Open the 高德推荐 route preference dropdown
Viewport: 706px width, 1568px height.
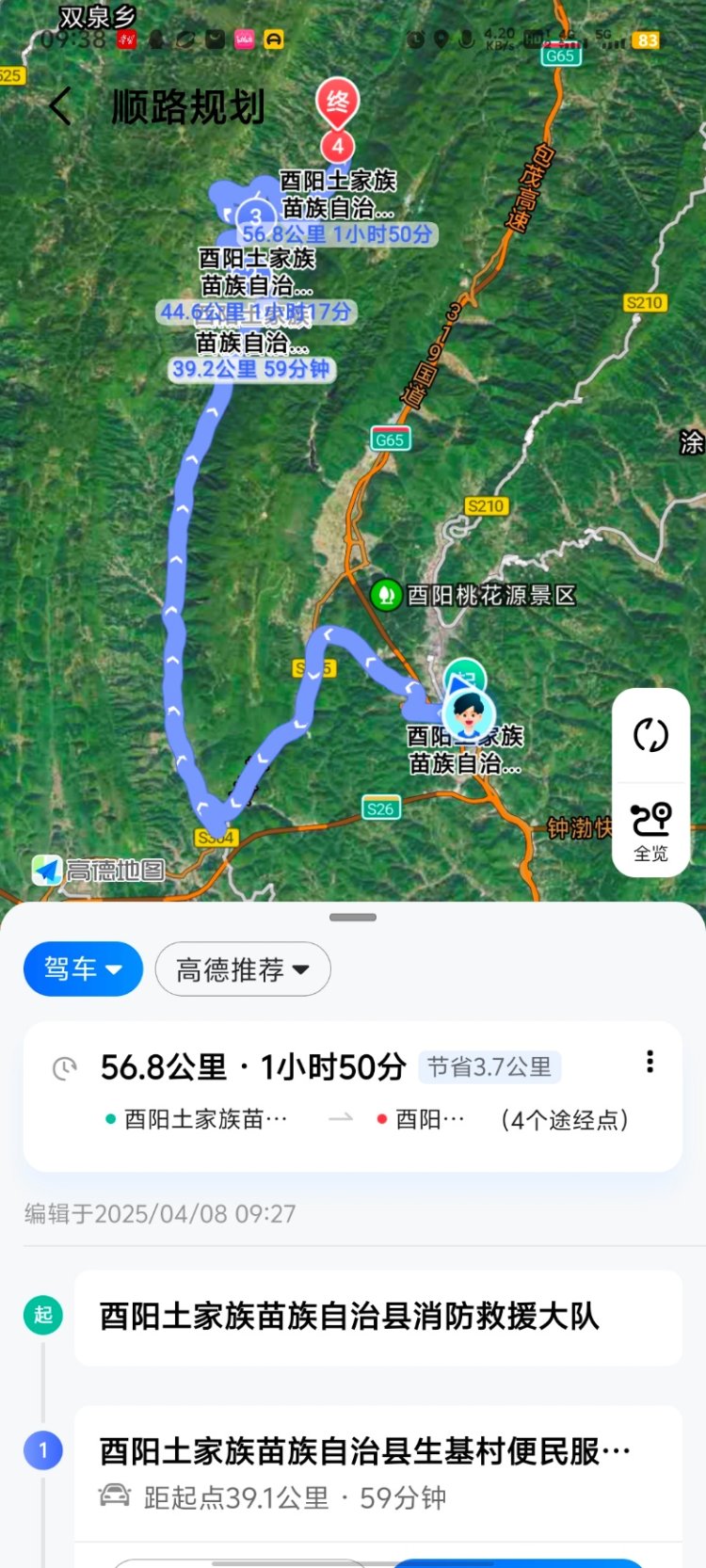coord(243,968)
